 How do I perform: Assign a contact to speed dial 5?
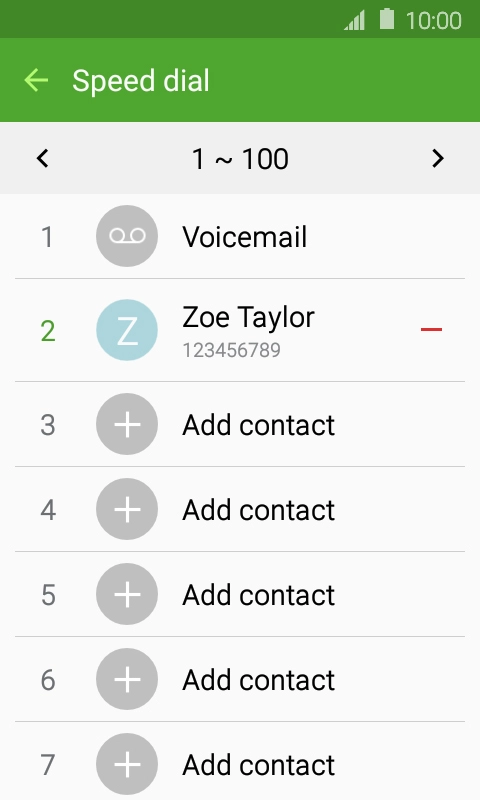click(x=240, y=594)
